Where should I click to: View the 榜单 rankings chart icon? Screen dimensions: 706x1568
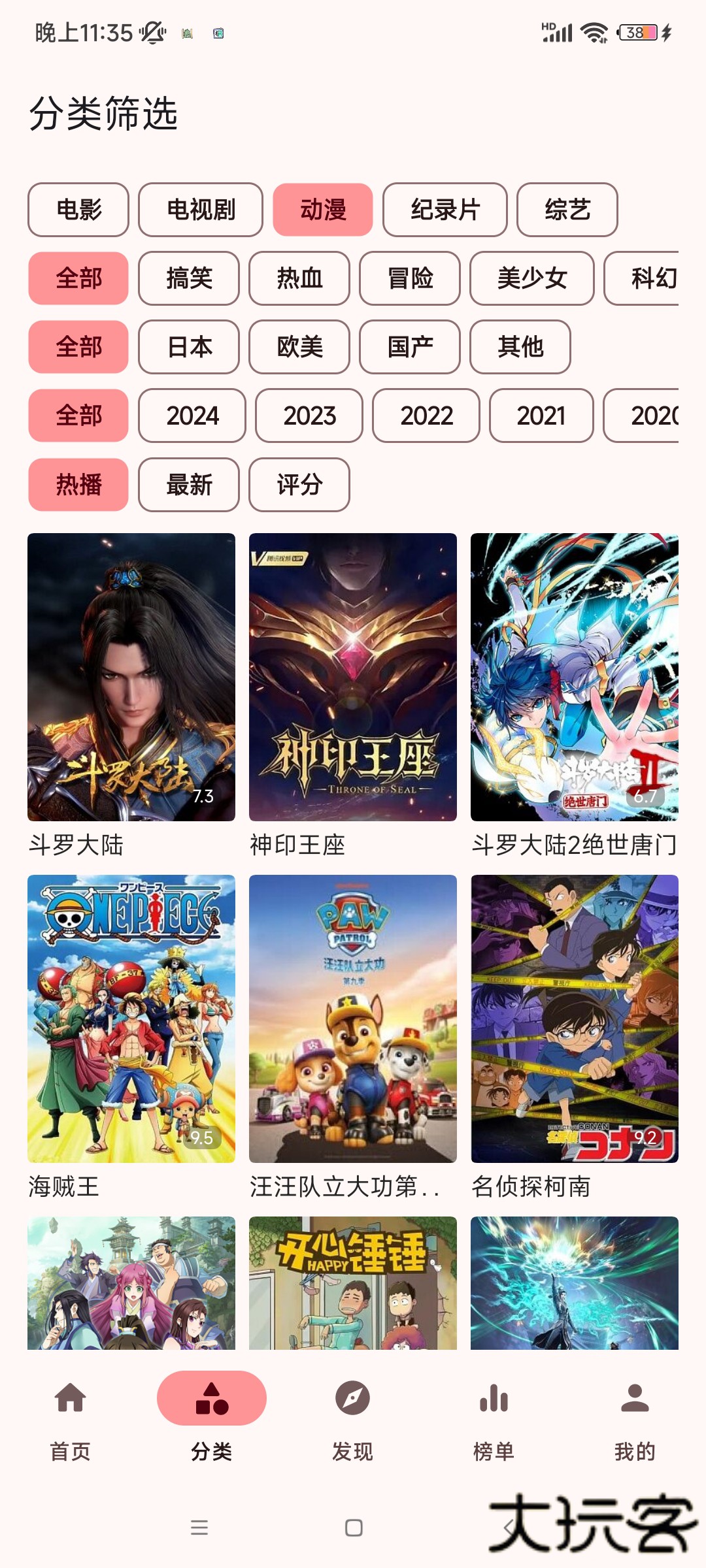[x=494, y=1398]
